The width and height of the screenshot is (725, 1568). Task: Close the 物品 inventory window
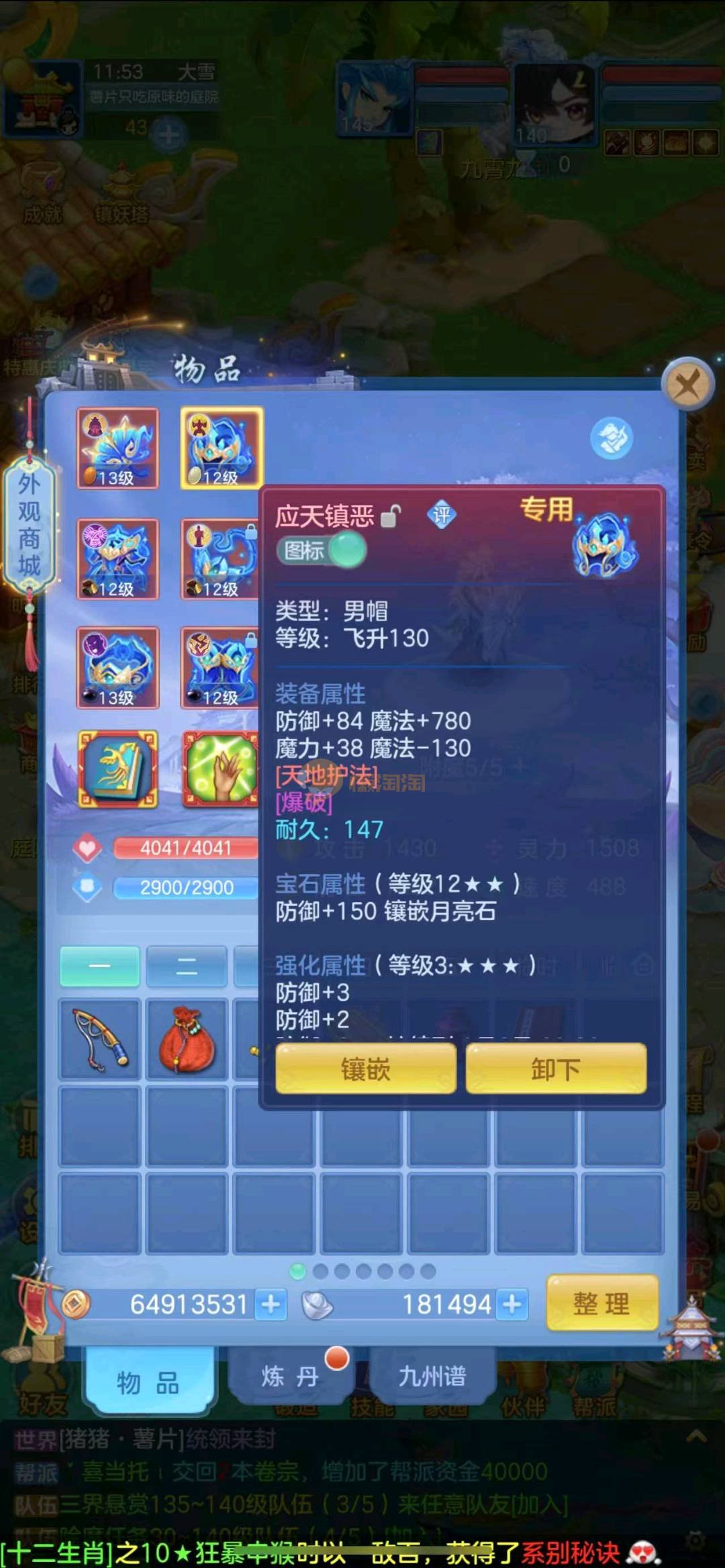(687, 385)
